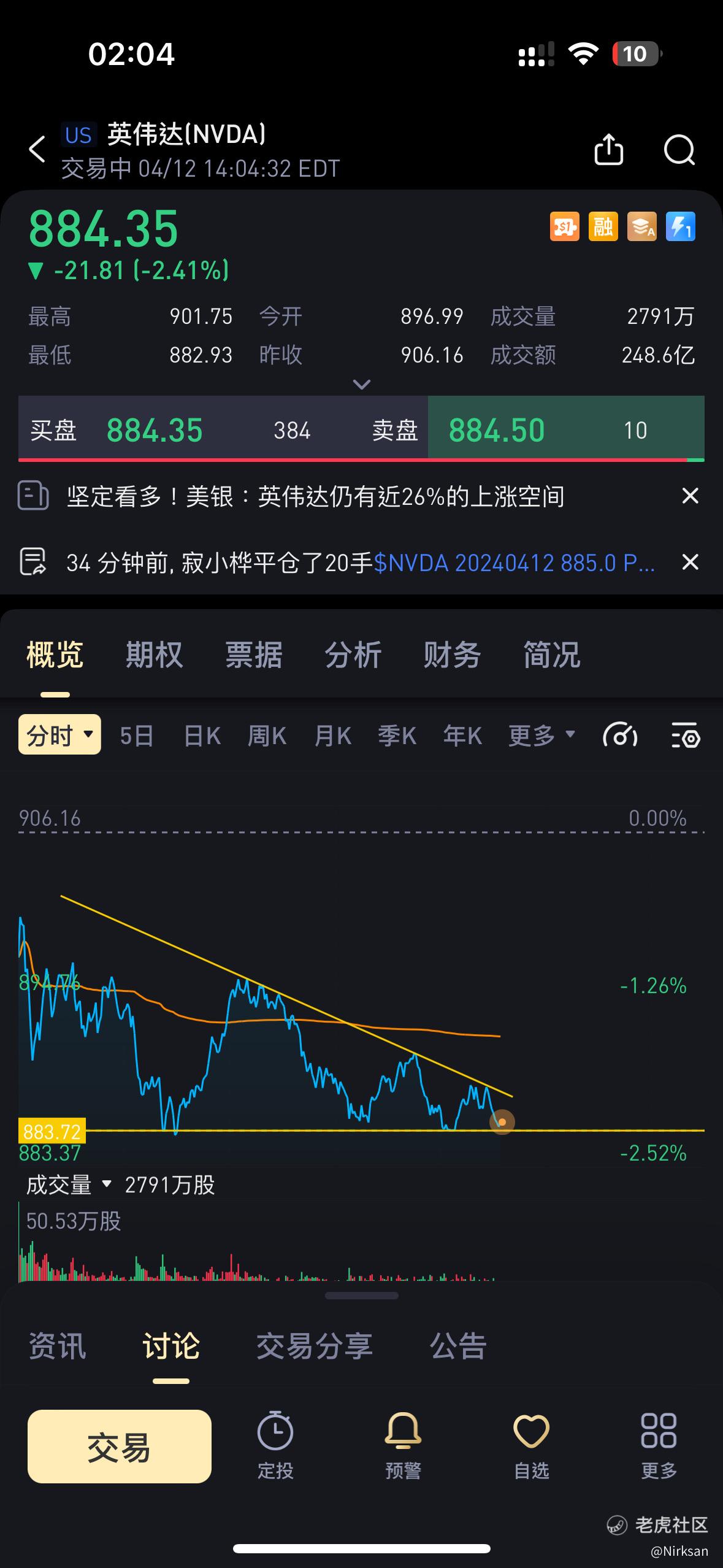
Task: Open the 成交量 indicator dropdown
Action: point(69,1185)
